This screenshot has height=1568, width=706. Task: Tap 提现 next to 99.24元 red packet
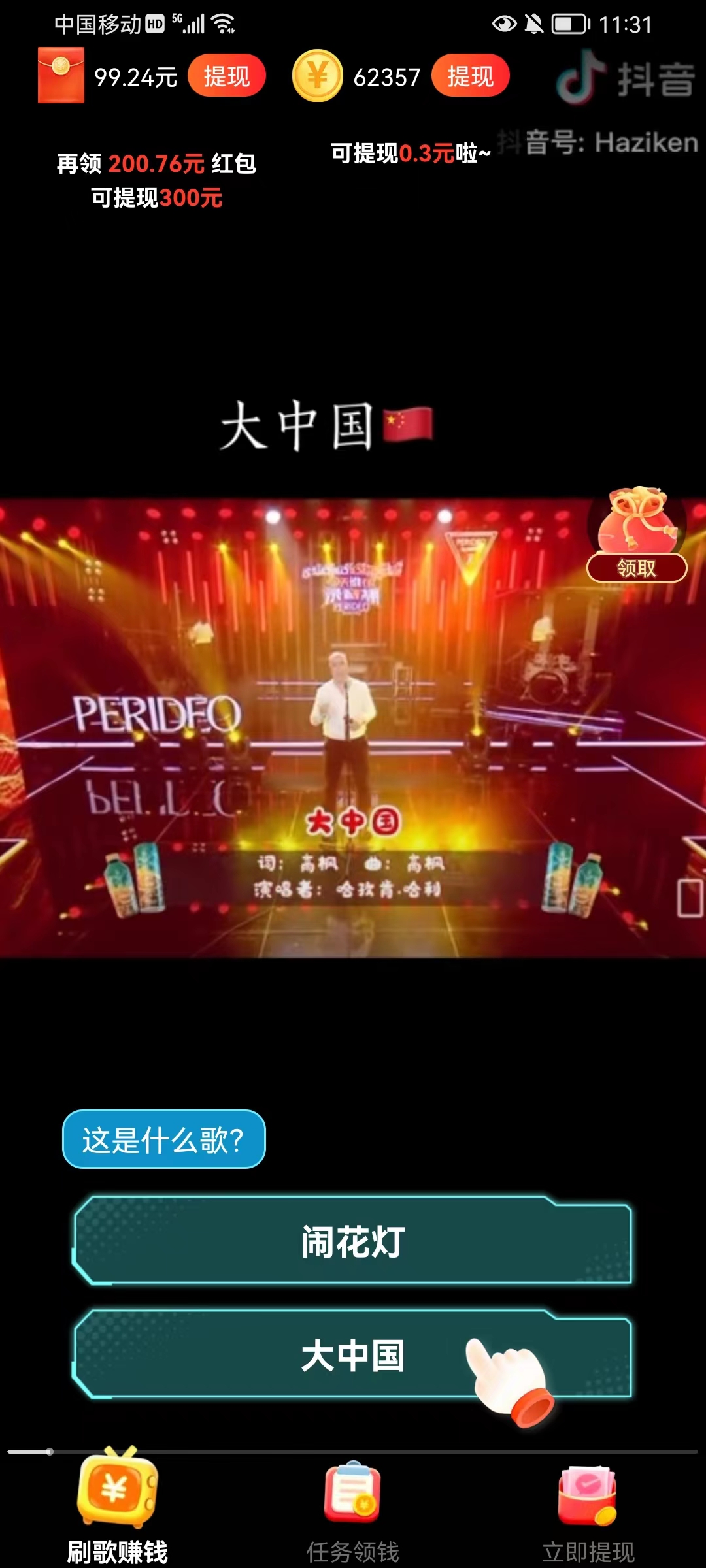point(226,76)
